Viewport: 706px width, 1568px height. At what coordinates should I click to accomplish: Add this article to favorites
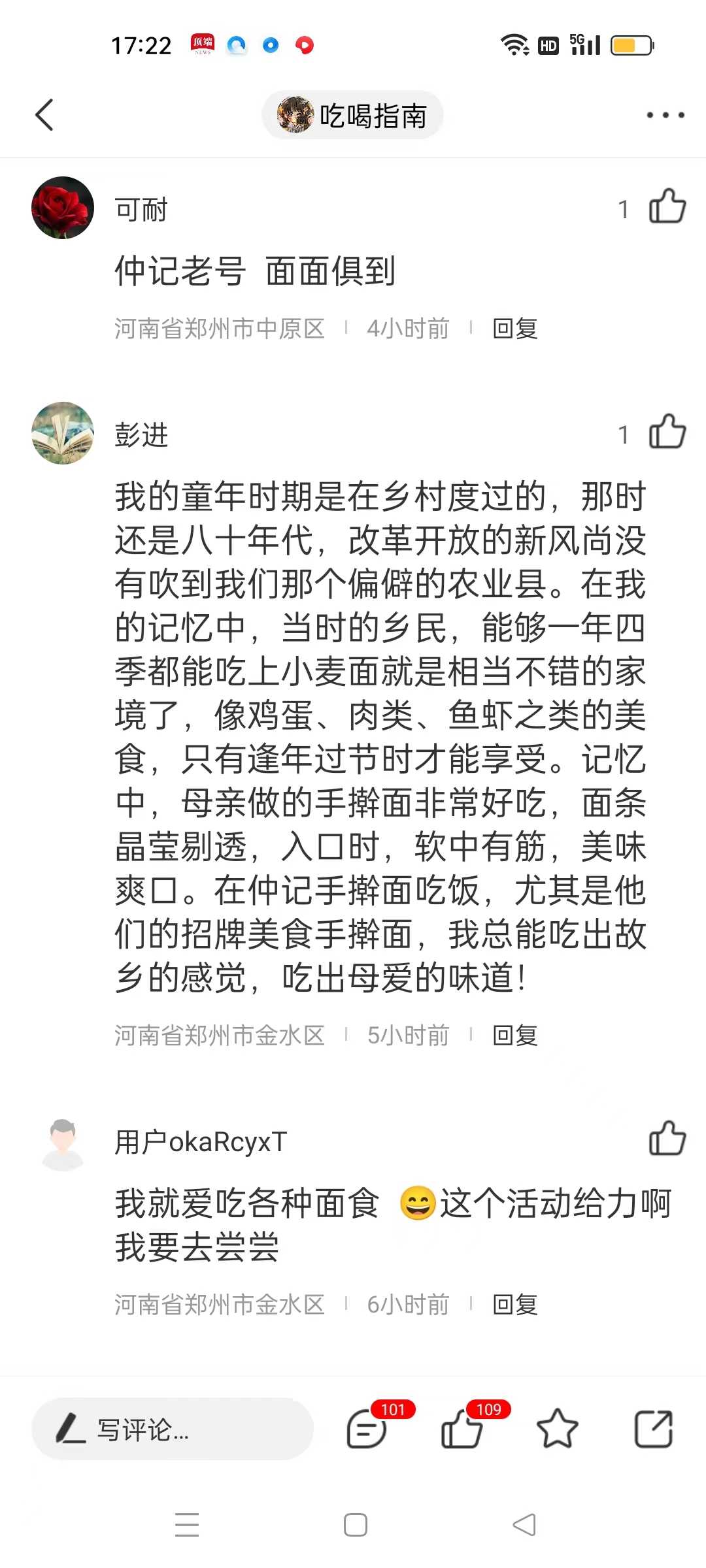557,1429
